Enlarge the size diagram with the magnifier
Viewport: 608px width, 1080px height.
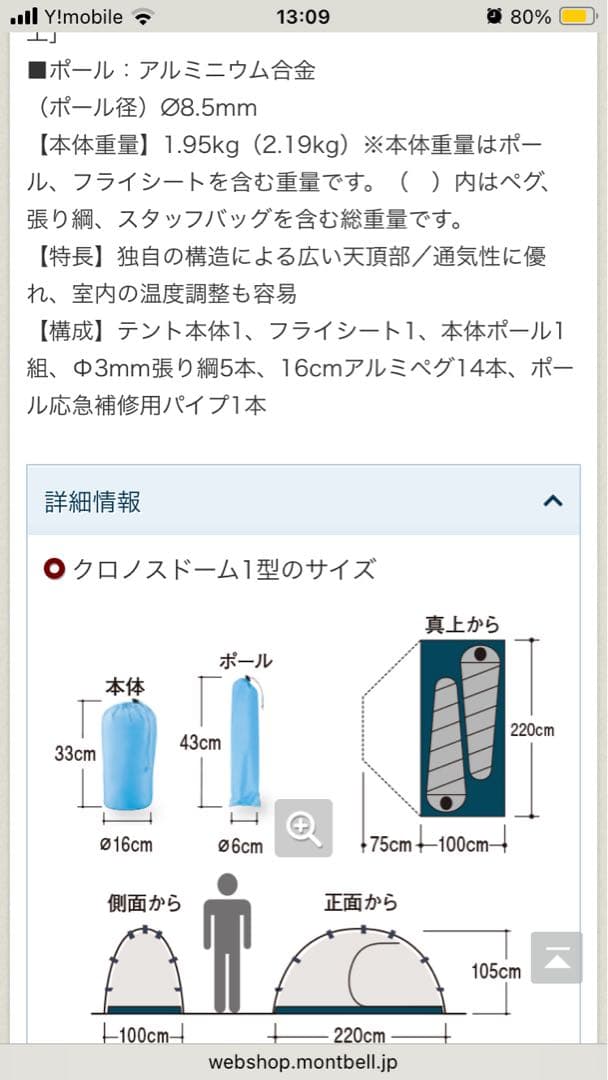[304, 828]
